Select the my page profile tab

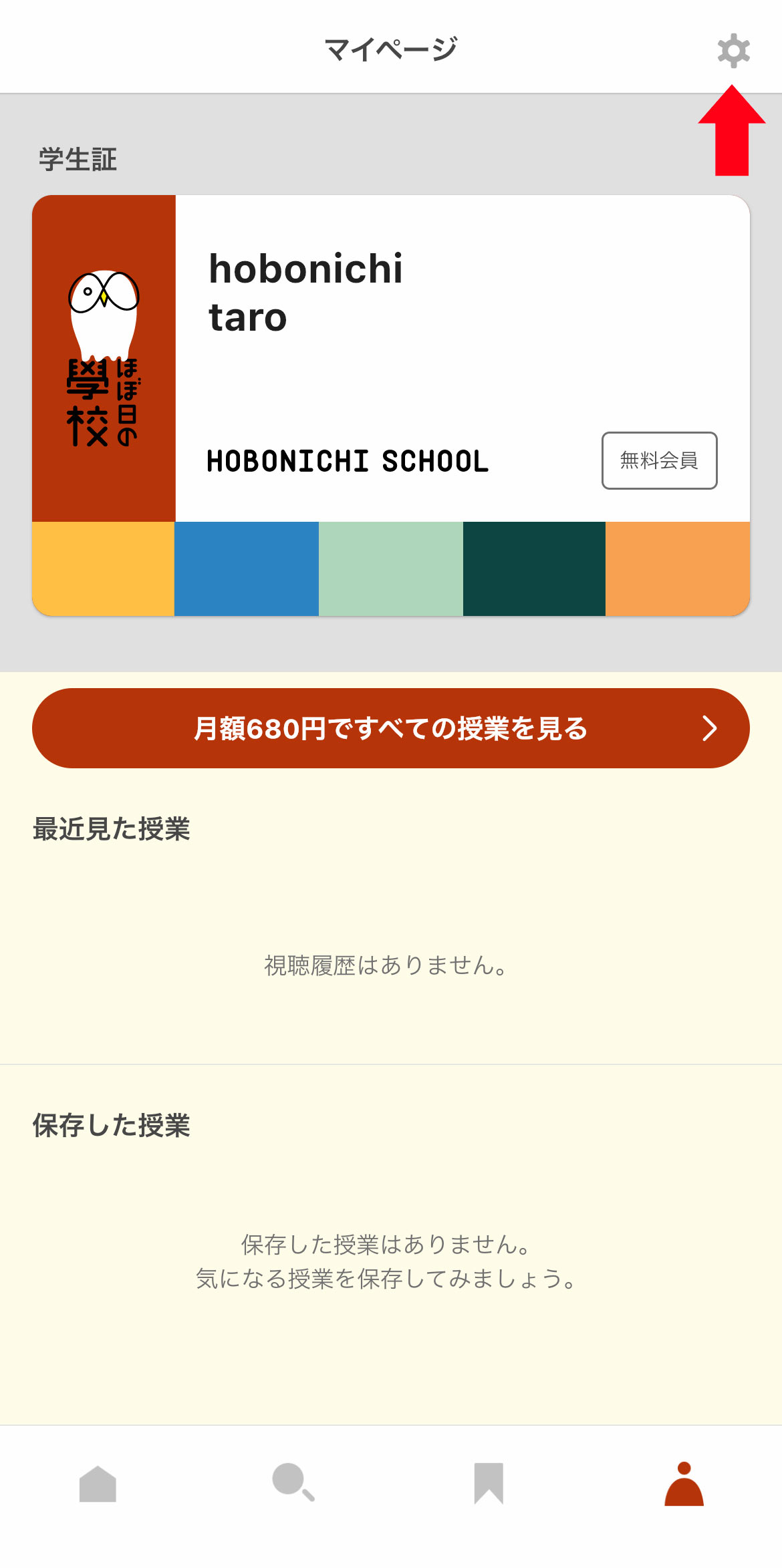684,1484
